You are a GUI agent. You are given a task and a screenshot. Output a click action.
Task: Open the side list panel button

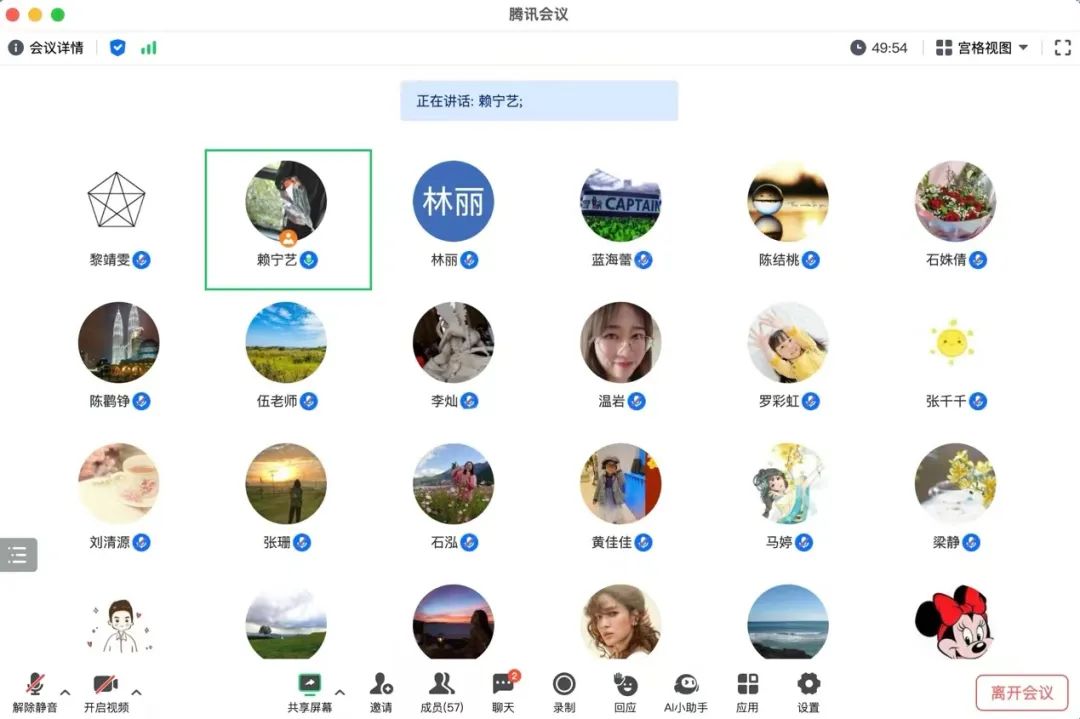tap(18, 555)
